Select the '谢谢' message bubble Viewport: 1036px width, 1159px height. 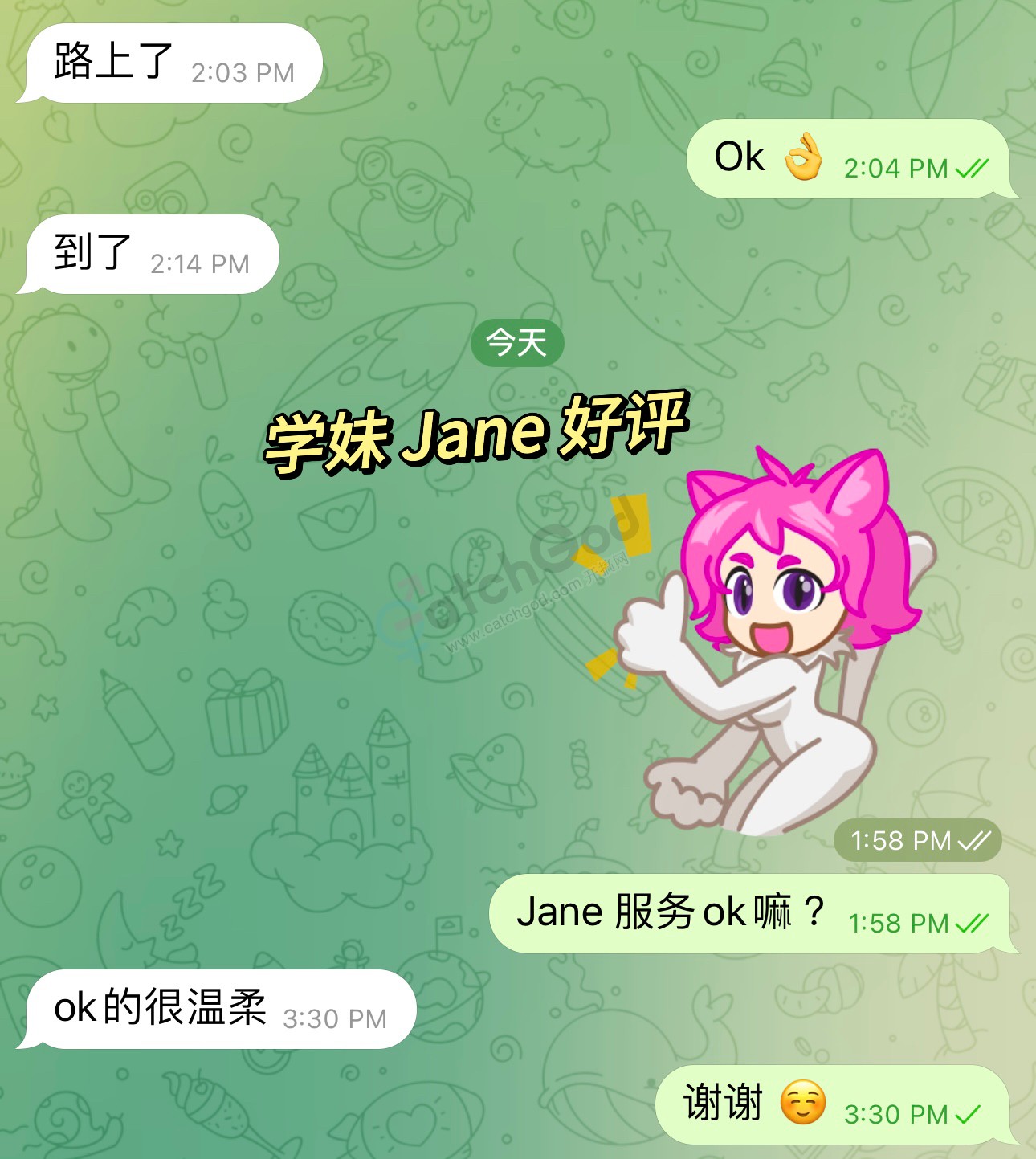coord(832,1104)
